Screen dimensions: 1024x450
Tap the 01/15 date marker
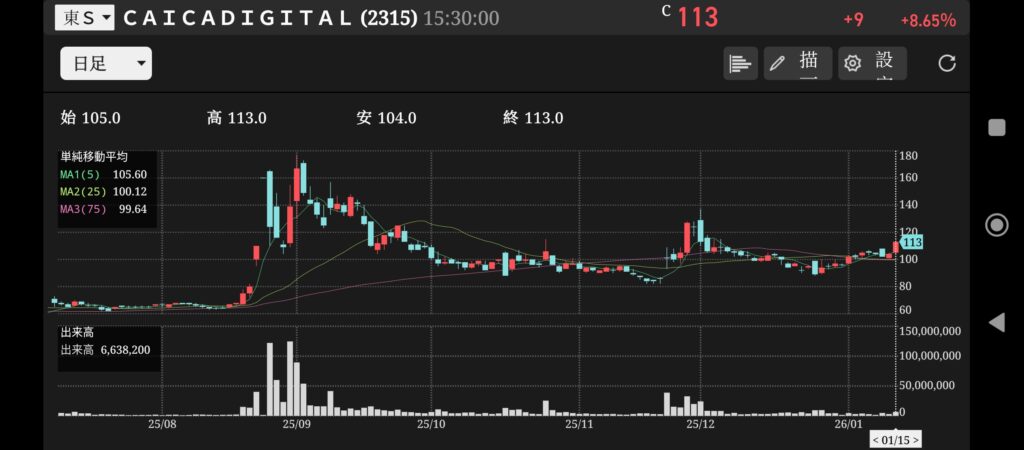point(895,439)
